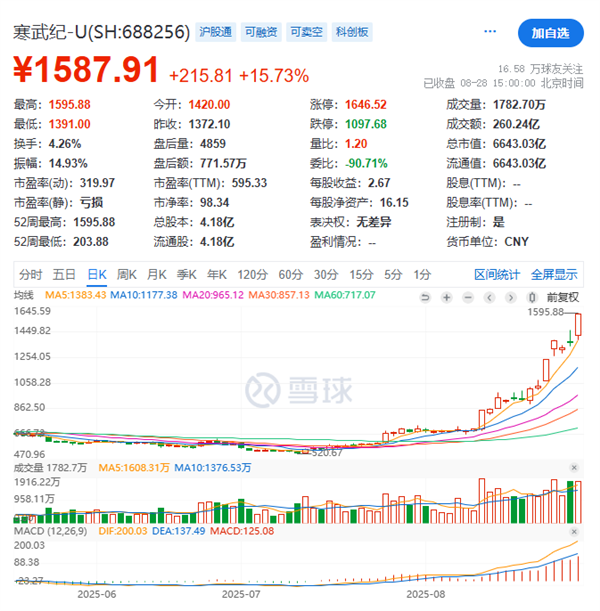600x611 pixels.
Task: Zoom out the chart with the minus icon
Action: point(468,298)
